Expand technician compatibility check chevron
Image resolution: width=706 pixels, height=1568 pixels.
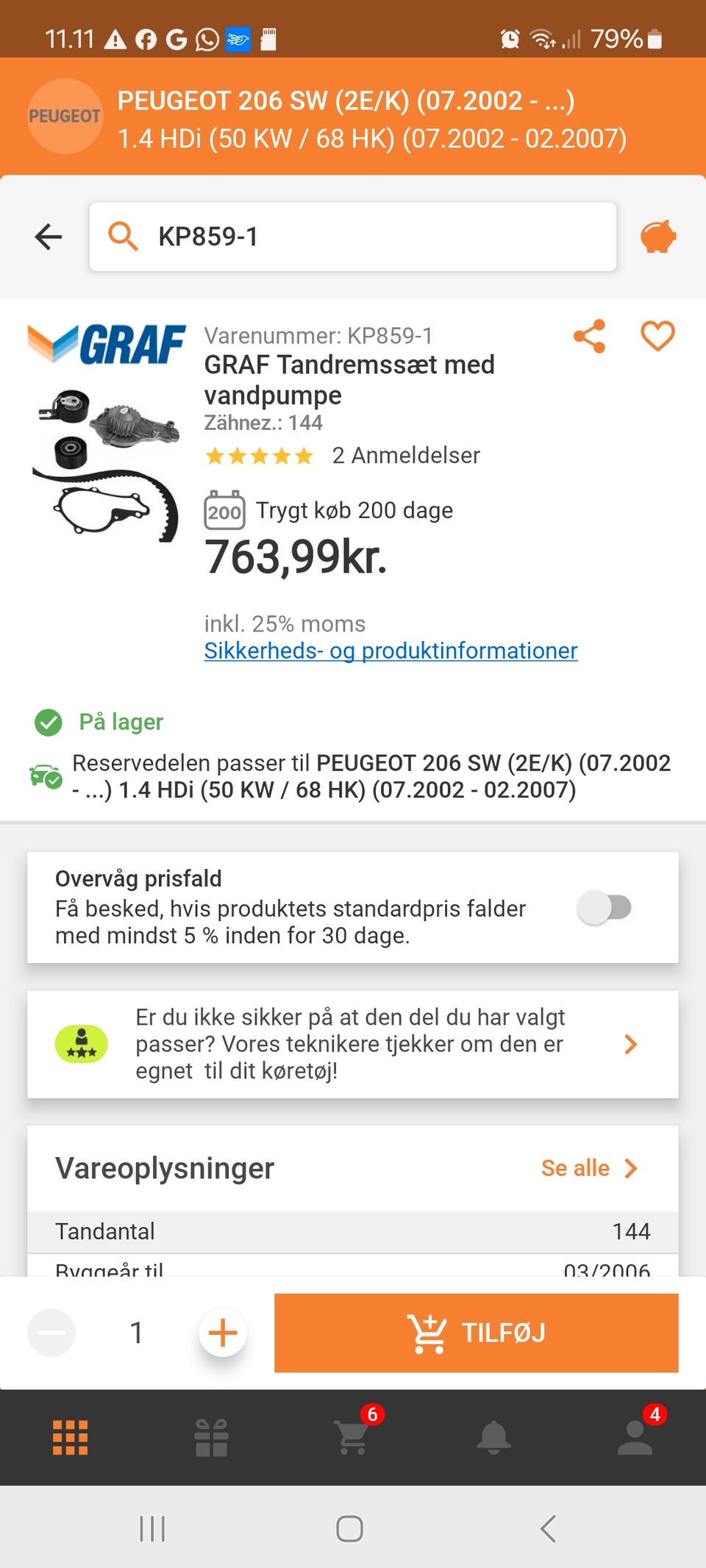(x=631, y=1044)
